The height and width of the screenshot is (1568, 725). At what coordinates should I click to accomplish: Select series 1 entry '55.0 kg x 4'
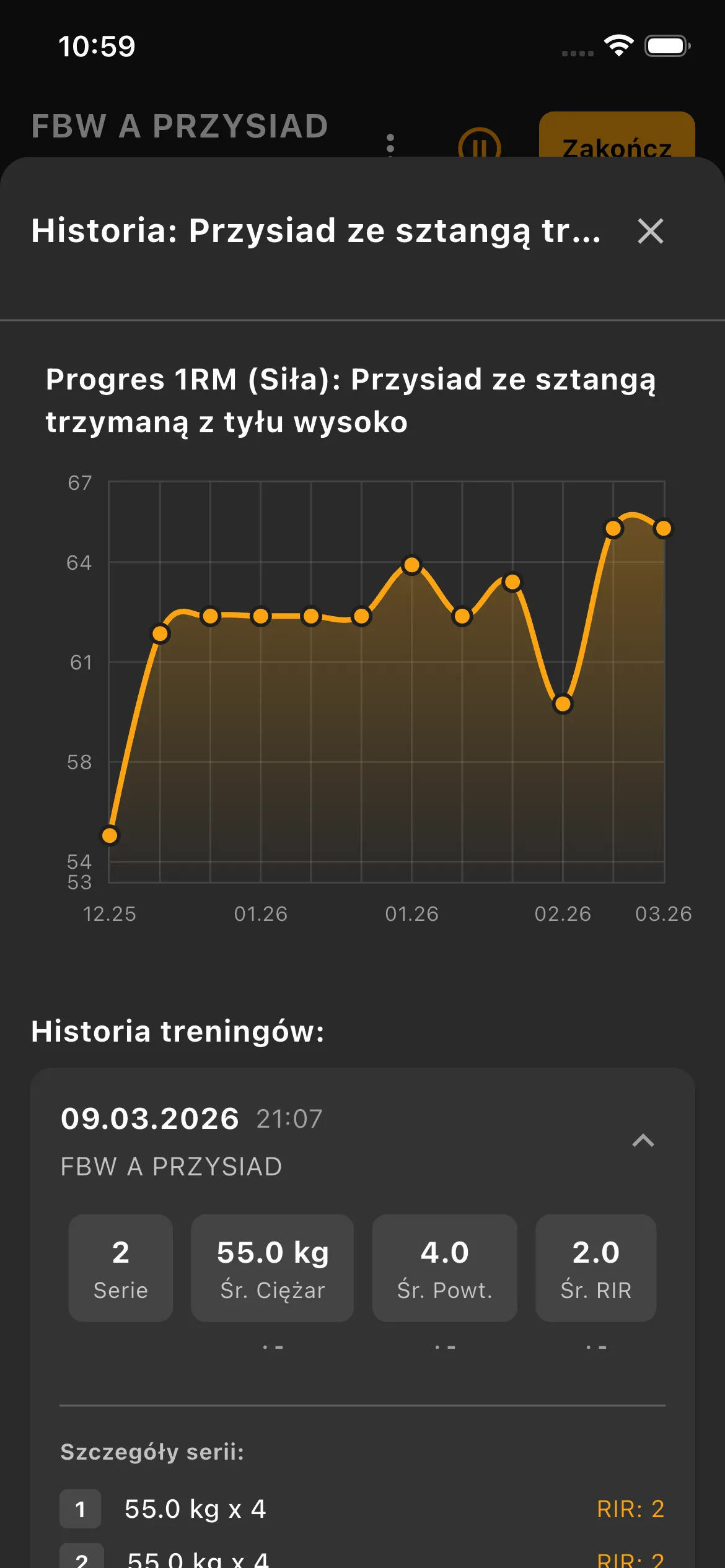(x=196, y=1510)
